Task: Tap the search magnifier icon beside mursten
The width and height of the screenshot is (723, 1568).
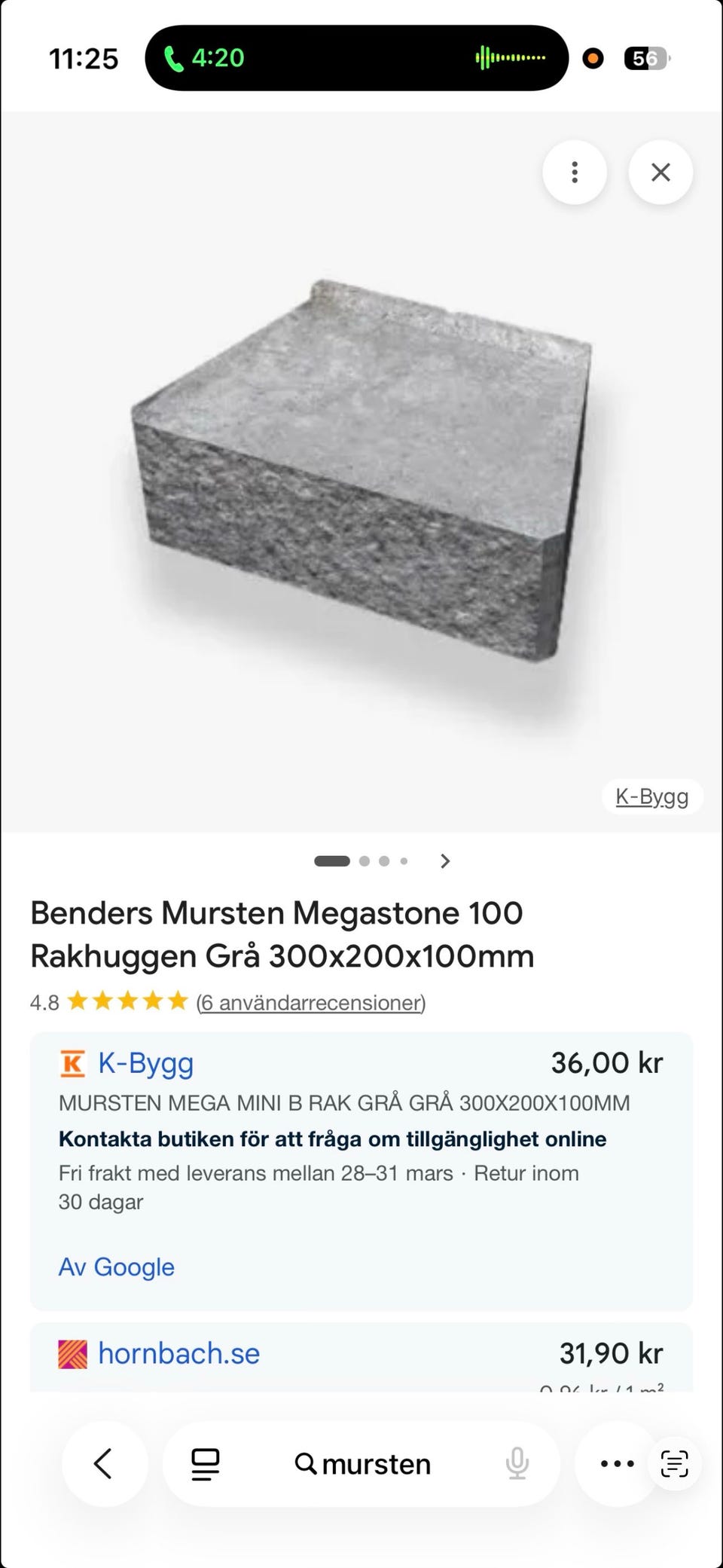Action: [306, 1463]
